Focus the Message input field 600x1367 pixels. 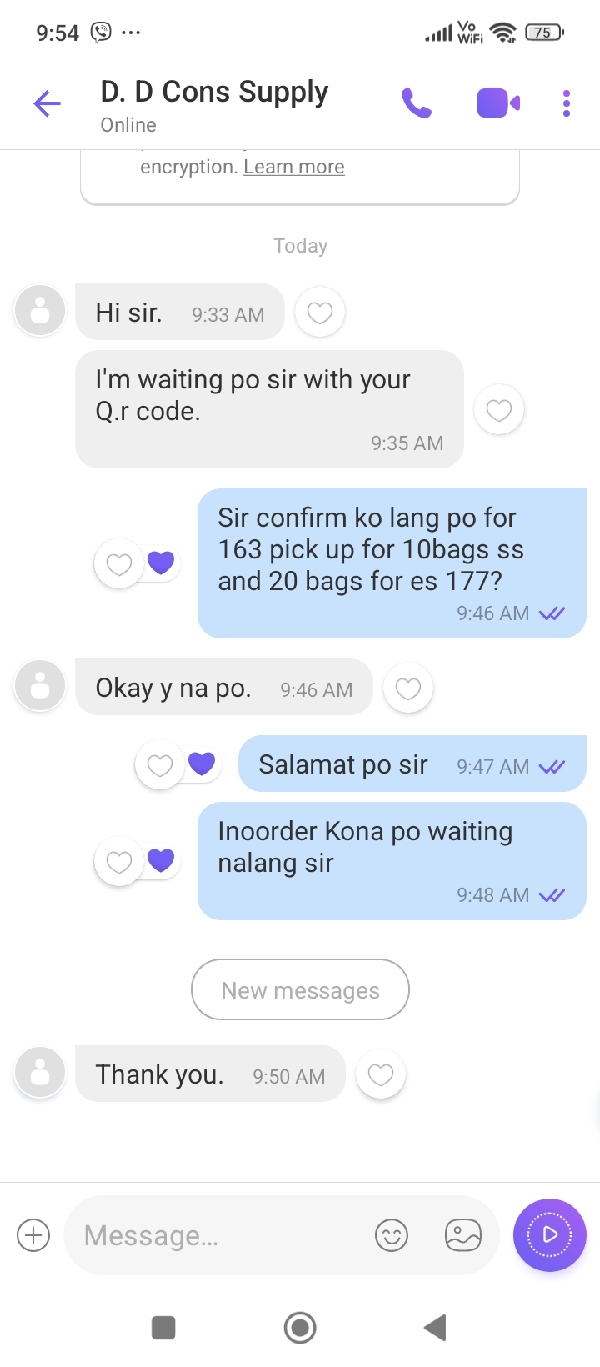[x=220, y=1236]
